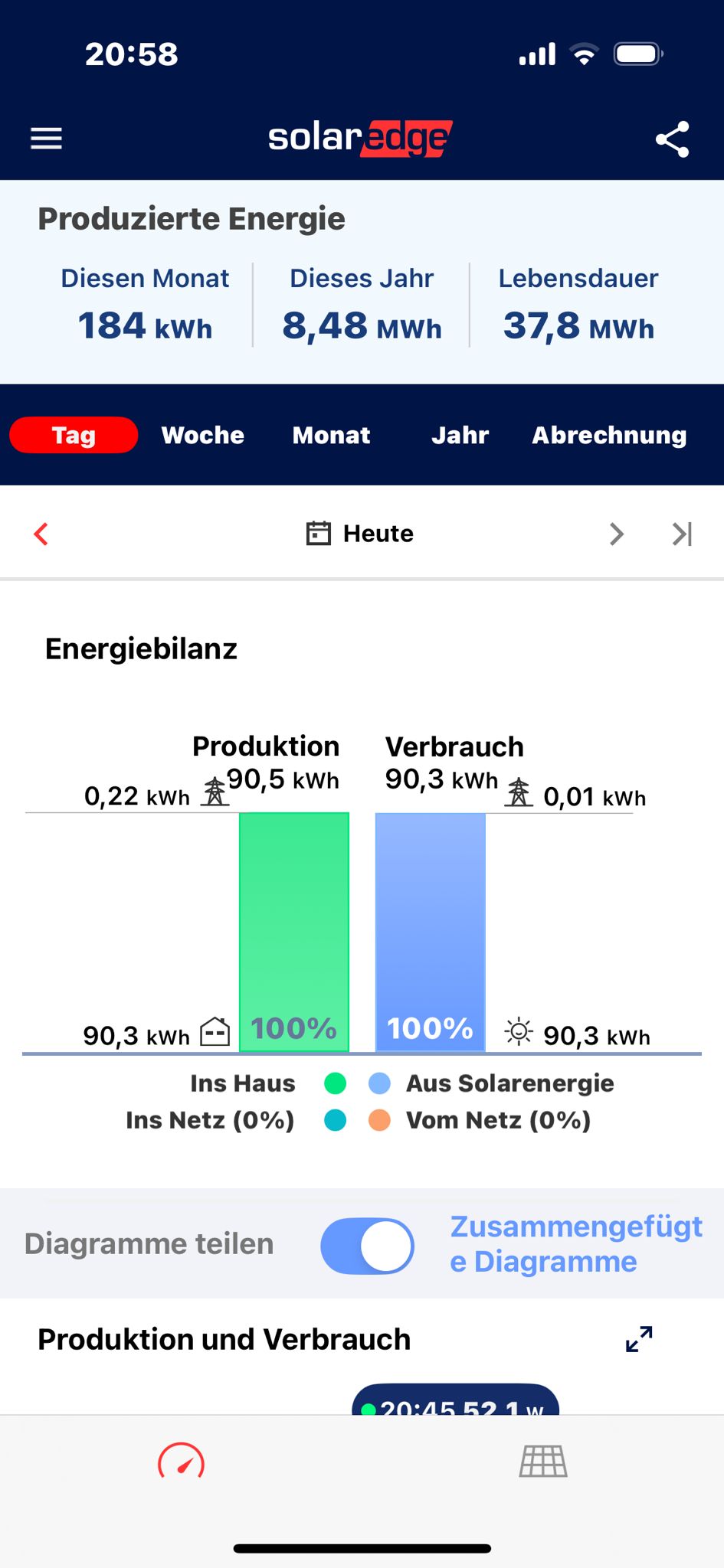Expand the Produktion und Verbrauch chart

tap(639, 1339)
